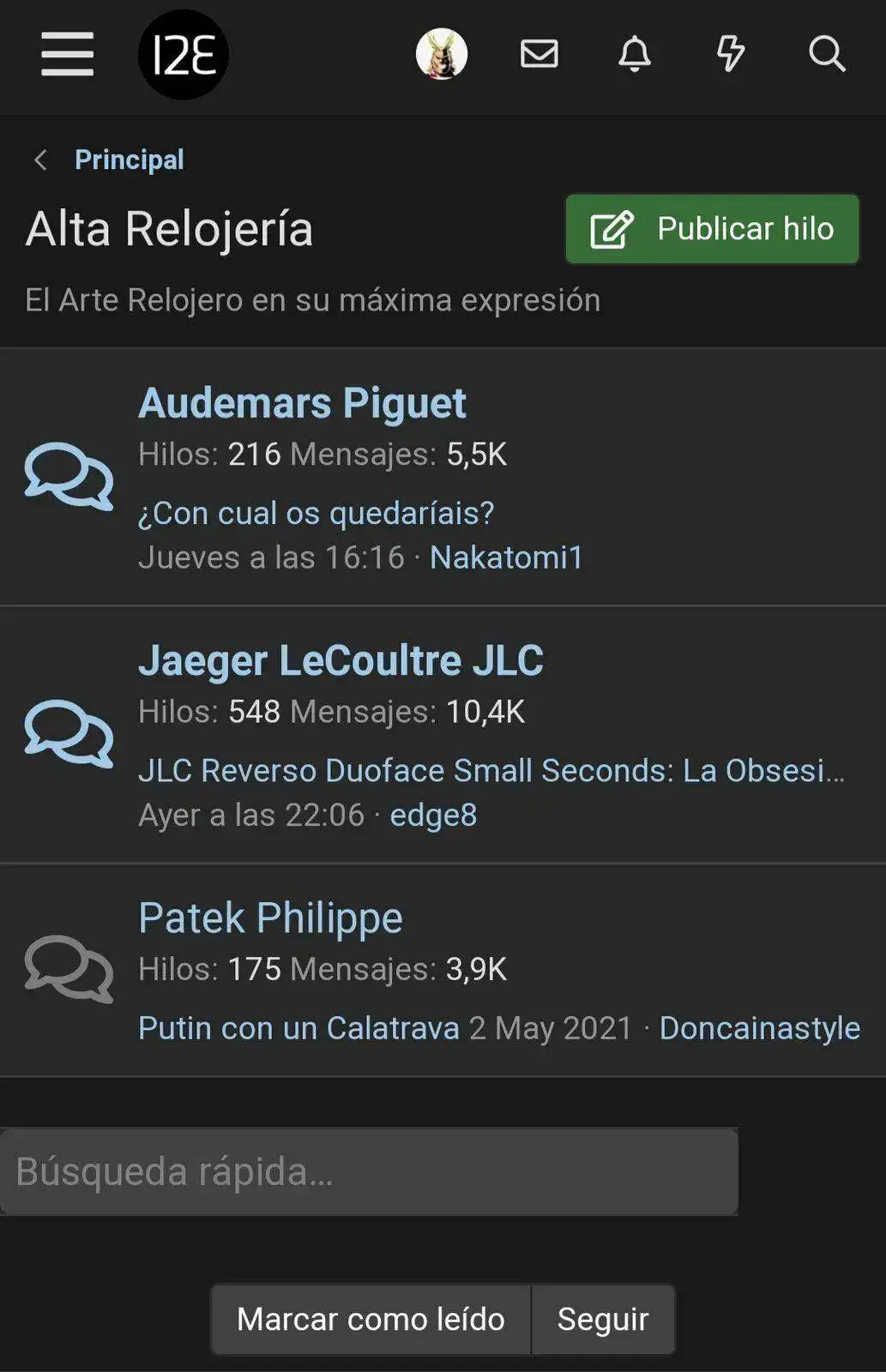Screen dimensions: 886x1372
Task: Open the JLC Reverso Duoface Small Seconds thread
Action: [491, 770]
